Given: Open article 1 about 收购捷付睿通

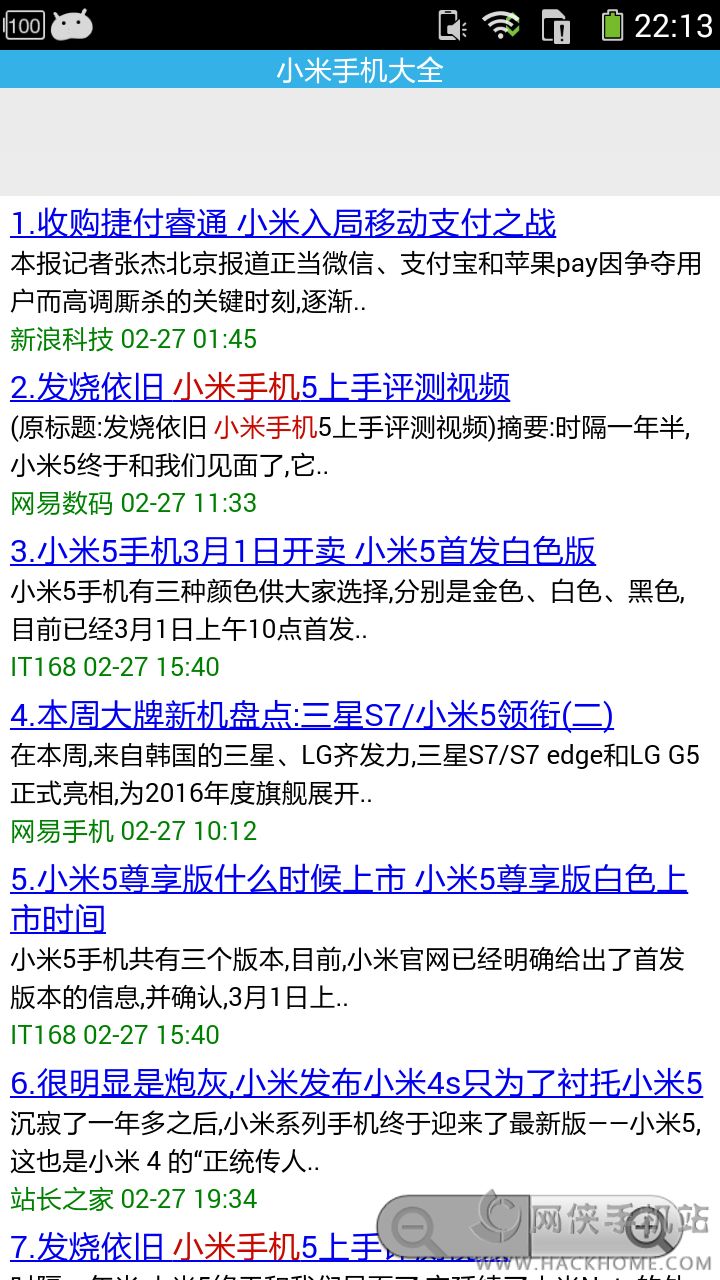Looking at the screenshot, I should coord(283,223).
